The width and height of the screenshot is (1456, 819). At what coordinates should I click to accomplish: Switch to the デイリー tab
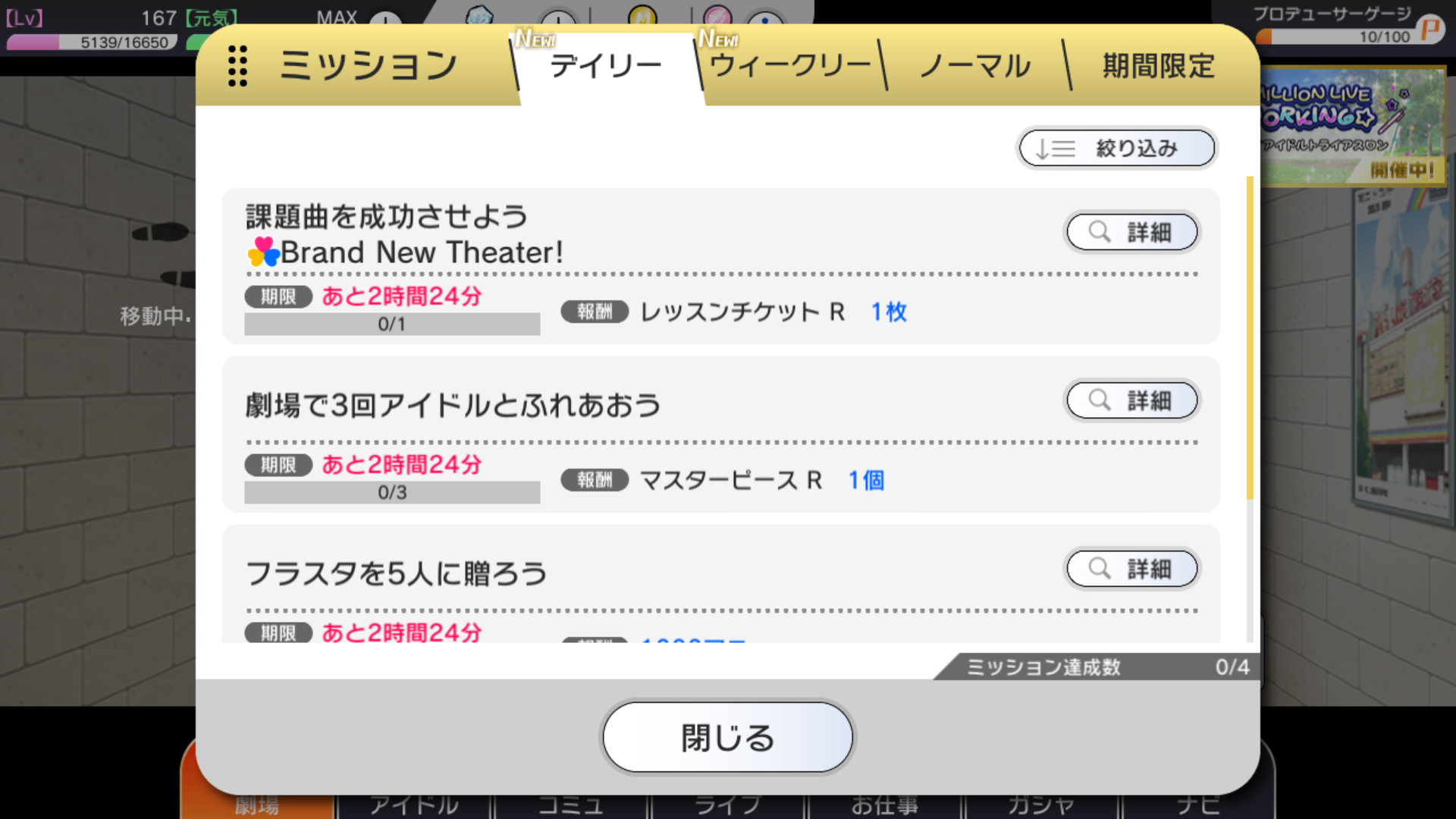coord(605,67)
